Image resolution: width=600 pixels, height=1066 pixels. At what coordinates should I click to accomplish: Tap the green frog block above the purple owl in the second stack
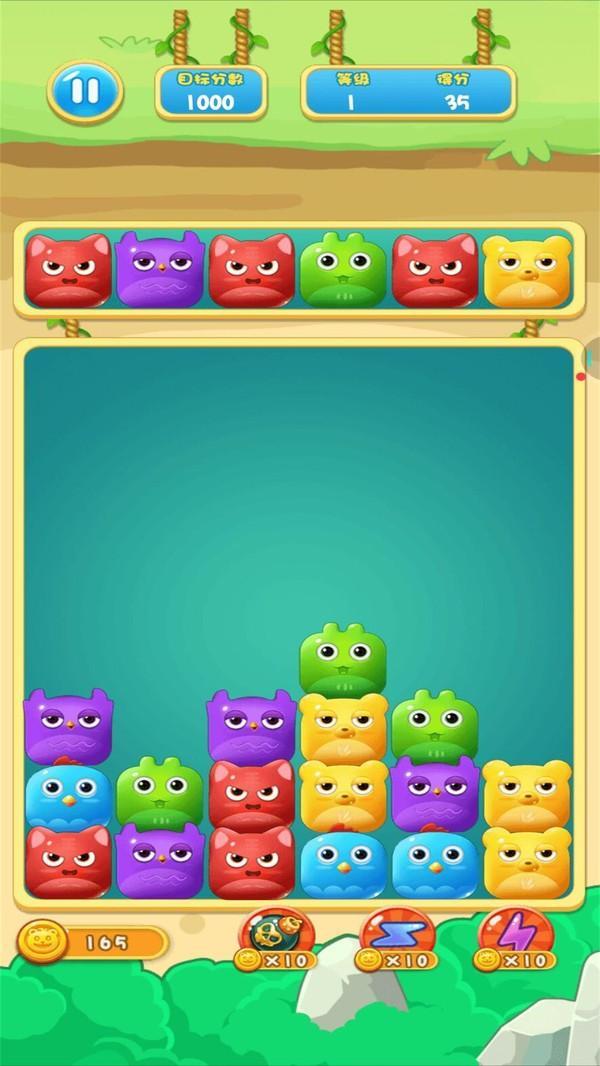point(160,793)
